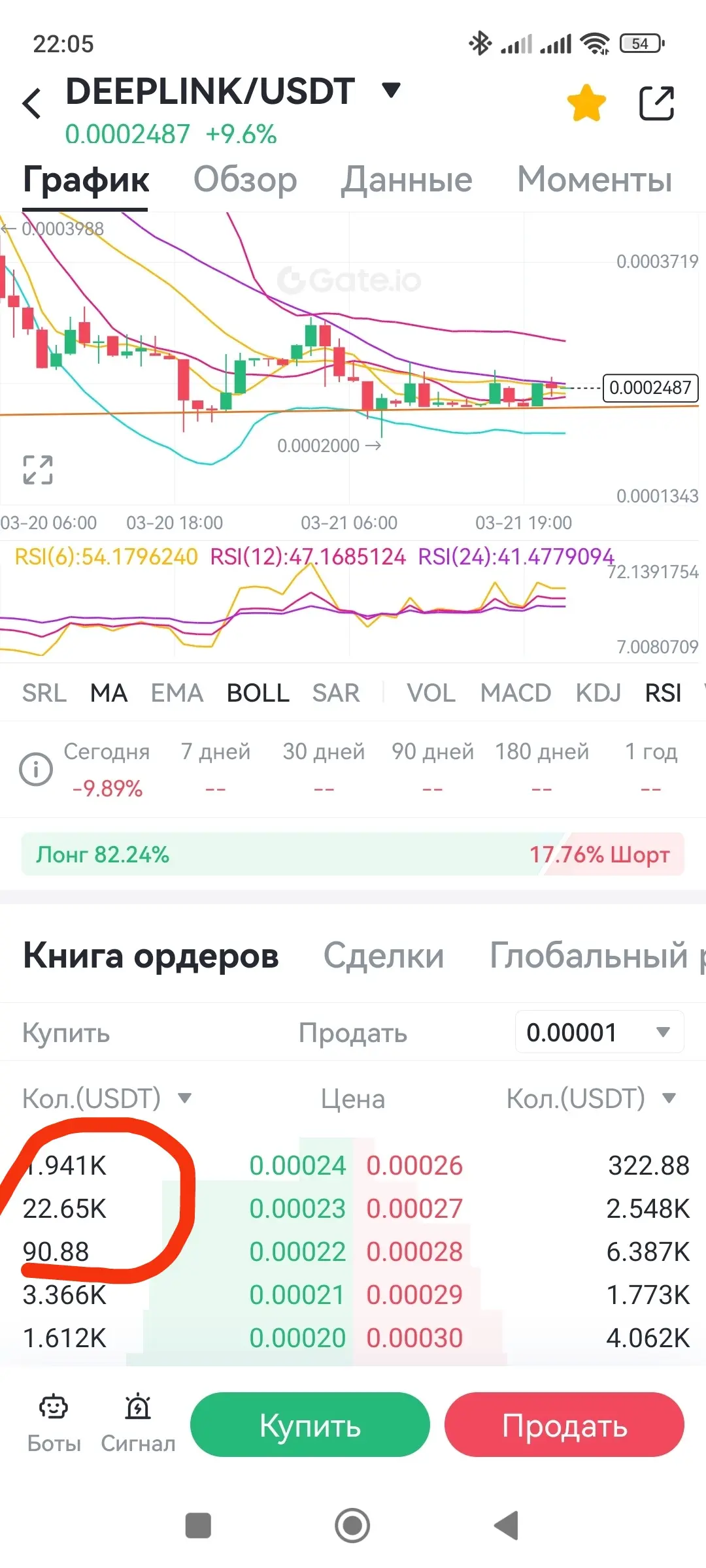This screenshot has height=1568, width=706.
Task: Select the MA indicator
Action: pos(109,693)
